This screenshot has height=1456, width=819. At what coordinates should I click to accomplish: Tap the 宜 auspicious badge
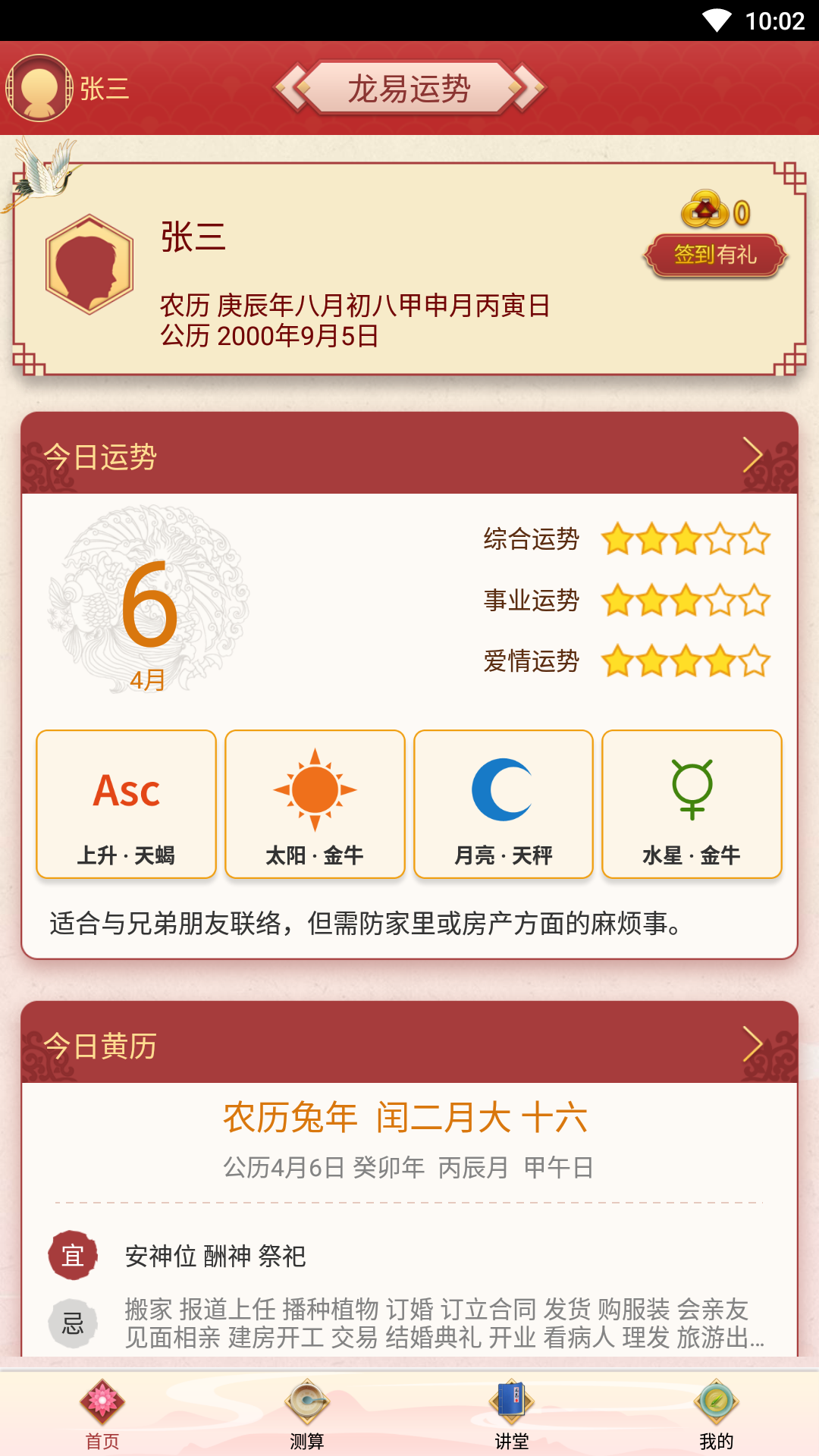[x=74, y=1255]
